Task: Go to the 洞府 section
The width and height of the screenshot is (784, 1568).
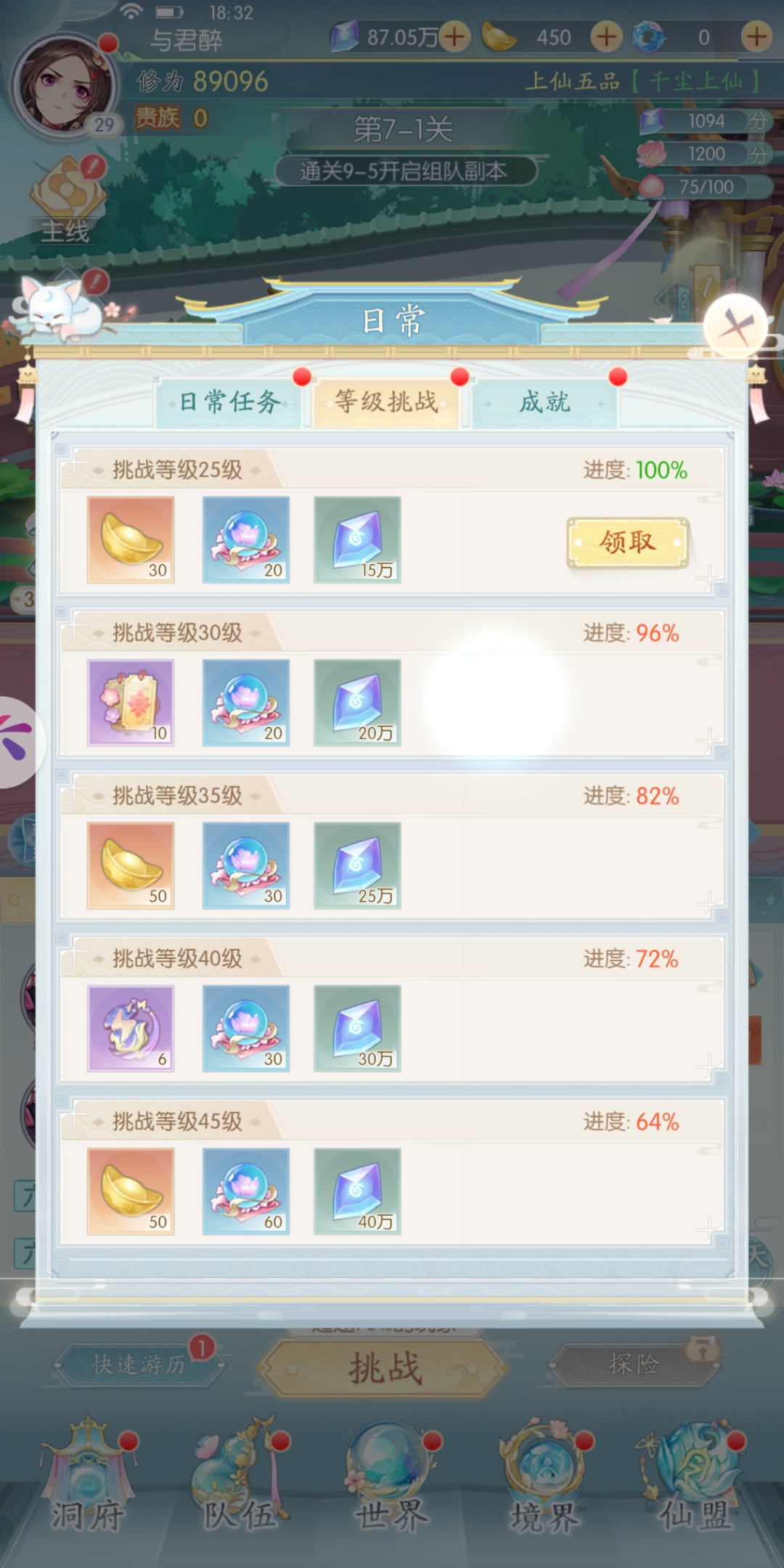Action: pyautogui.click(x=89, y=1477)
